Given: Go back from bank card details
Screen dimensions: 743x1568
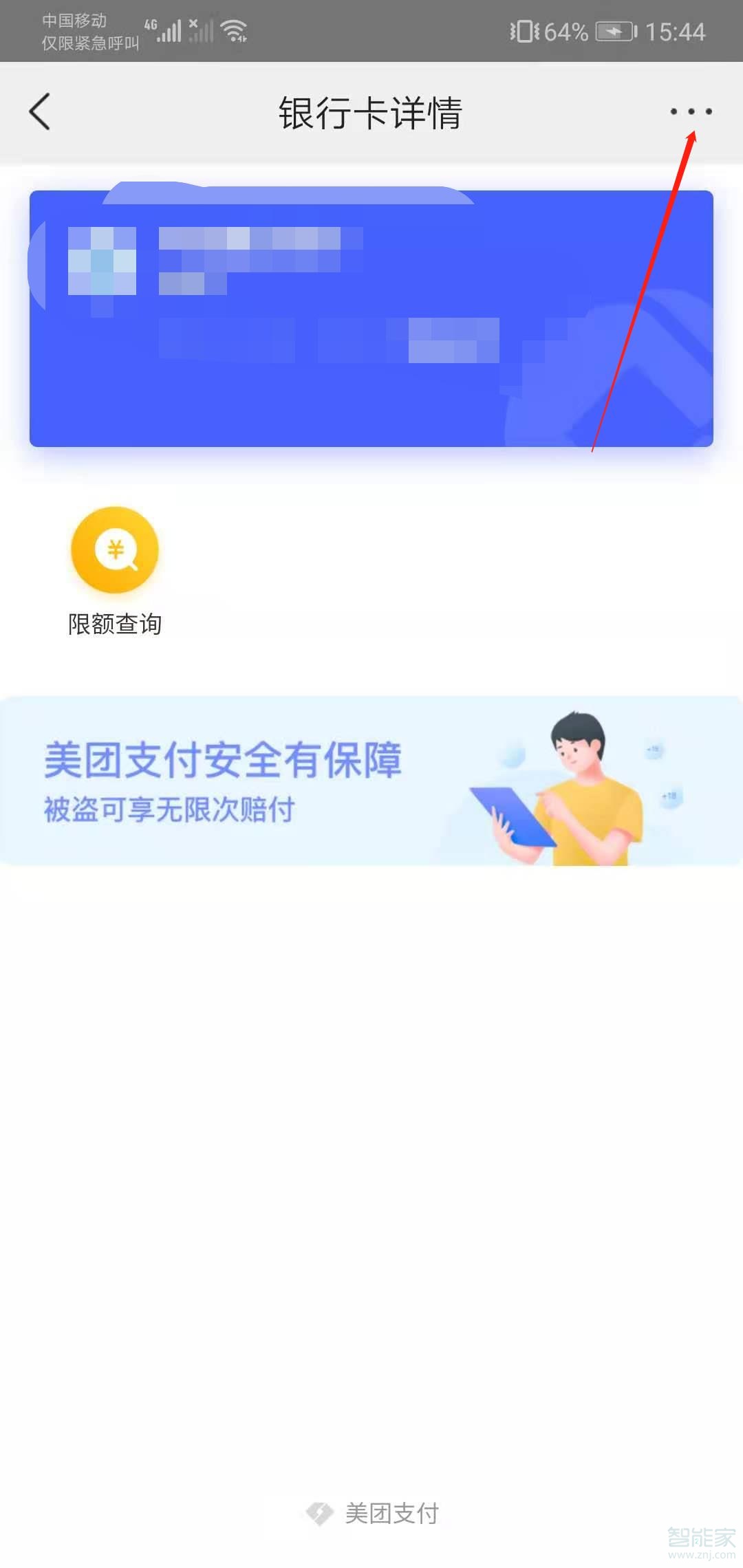Looking at the screenshot, I should 40,111.
